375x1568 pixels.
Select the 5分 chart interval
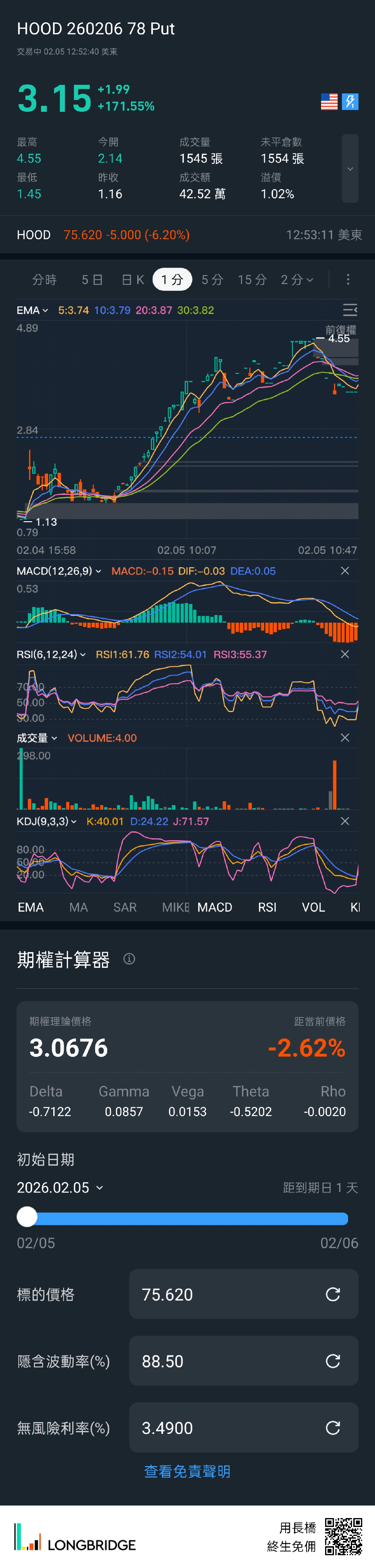point(212,279)
